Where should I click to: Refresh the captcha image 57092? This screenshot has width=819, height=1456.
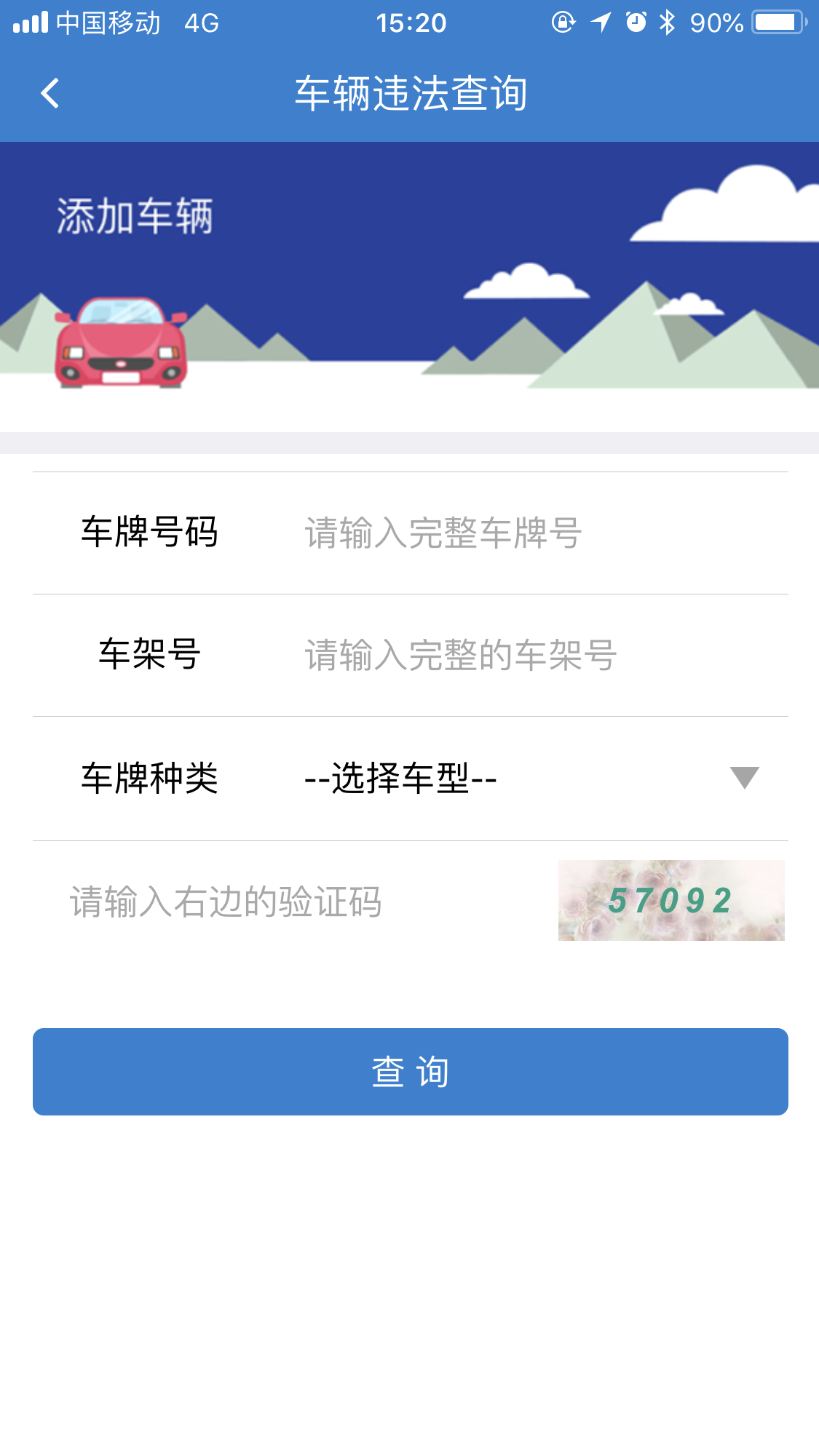click(x=670, y=901)
